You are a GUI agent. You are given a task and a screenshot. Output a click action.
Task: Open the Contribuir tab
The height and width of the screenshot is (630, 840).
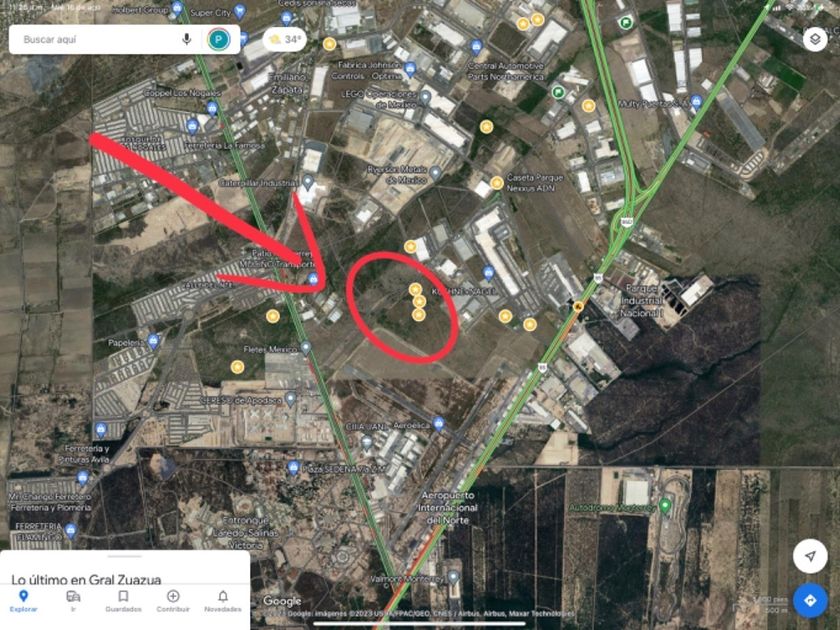point(173,601)
